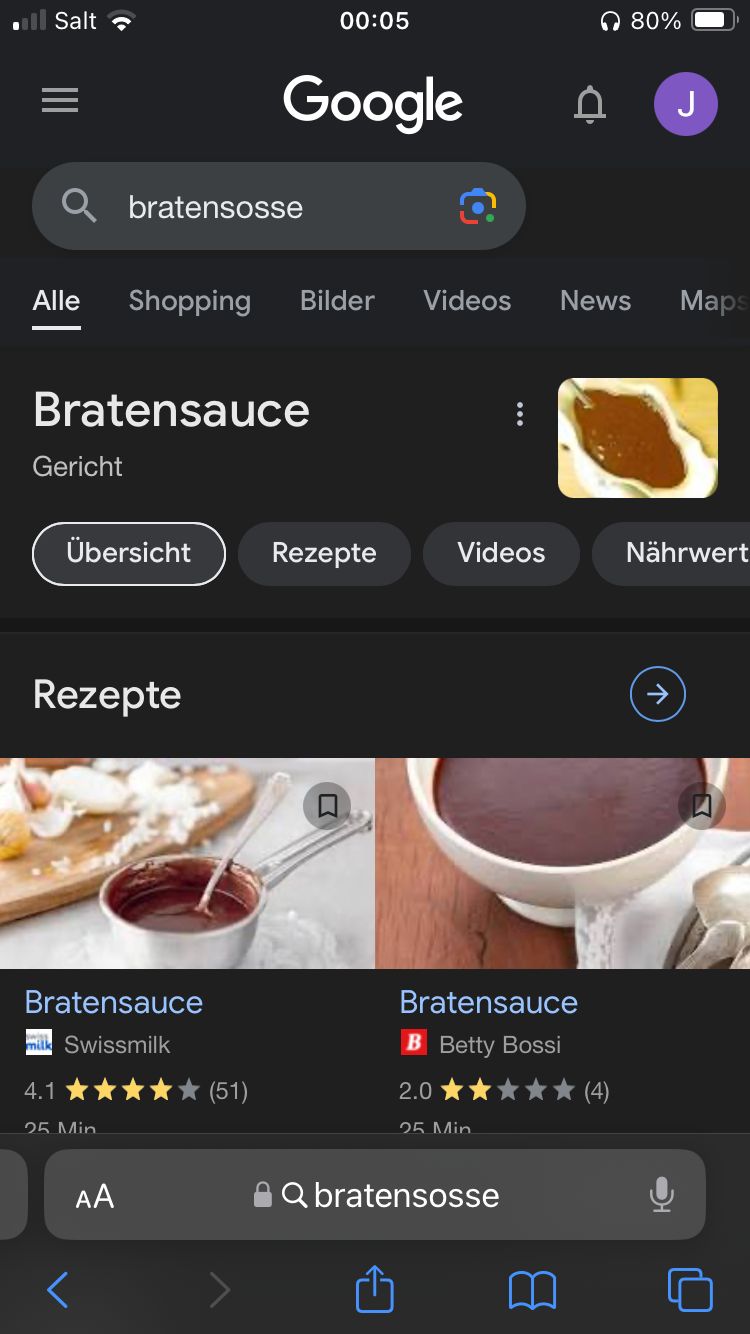750x1334 pixels.
Task: Open more options for Bratensauce panel
Action: pyautogui.click(x=519, y=414)
